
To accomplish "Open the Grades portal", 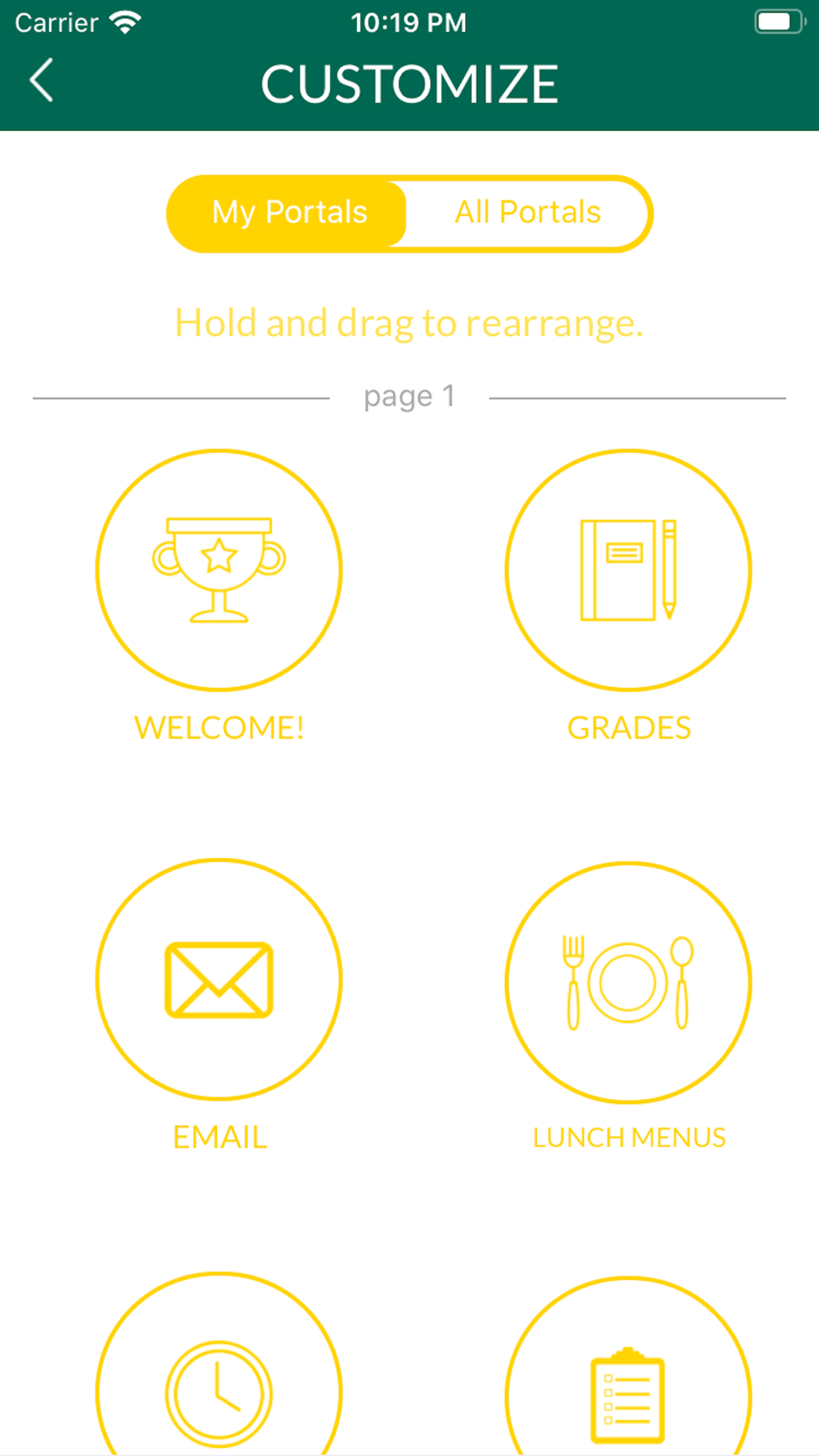I will 628,570.
